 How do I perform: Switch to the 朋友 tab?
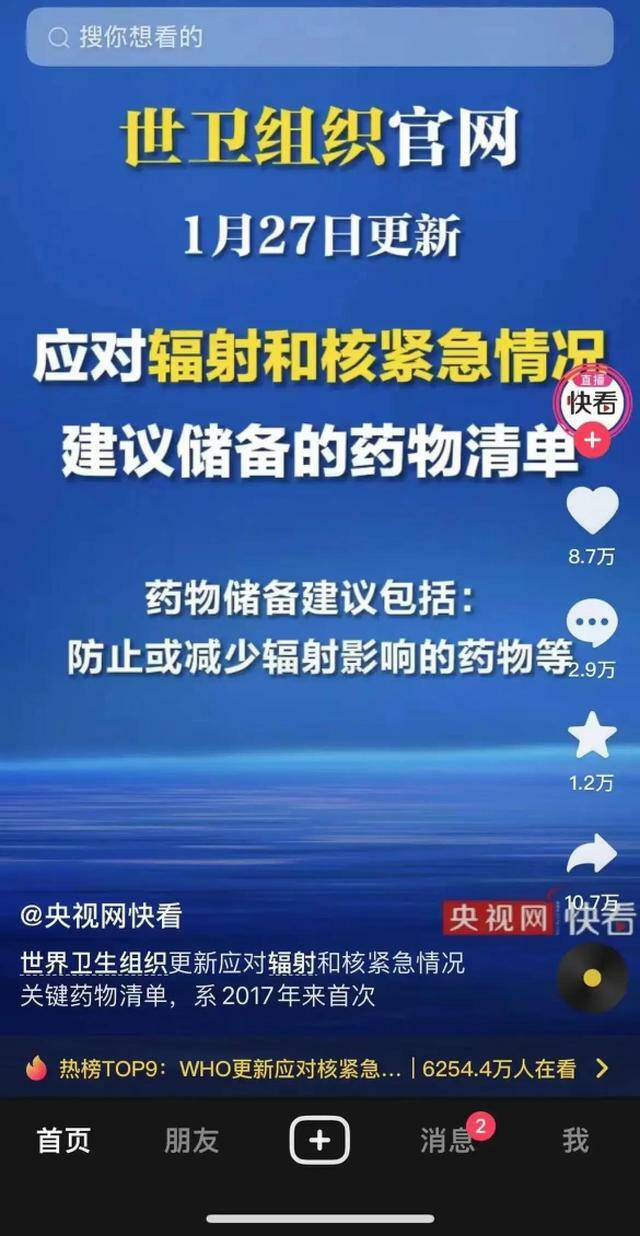(191, 1140)
